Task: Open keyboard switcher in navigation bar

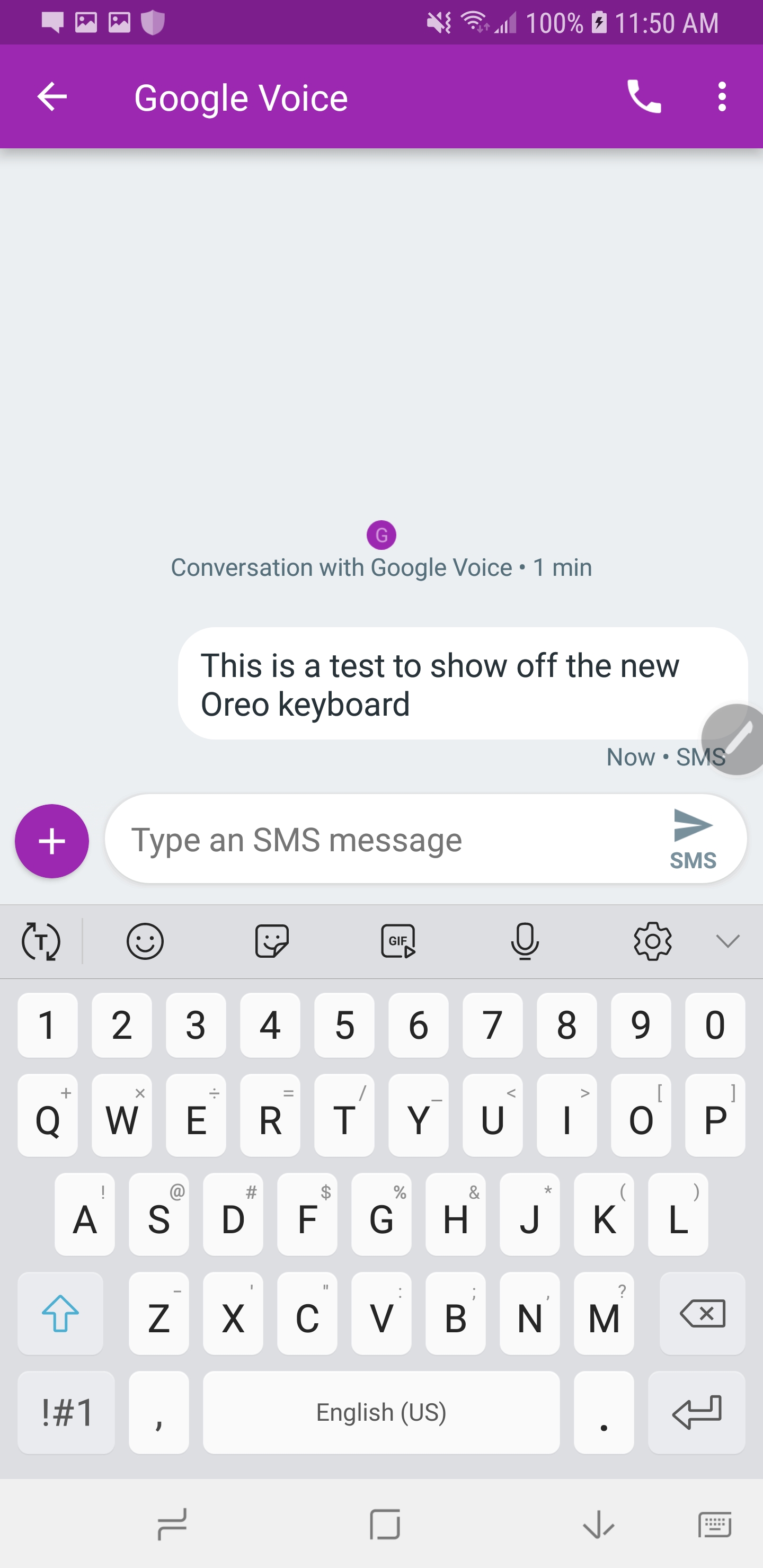Action: pyautogui.click(x=714, y=1524)
